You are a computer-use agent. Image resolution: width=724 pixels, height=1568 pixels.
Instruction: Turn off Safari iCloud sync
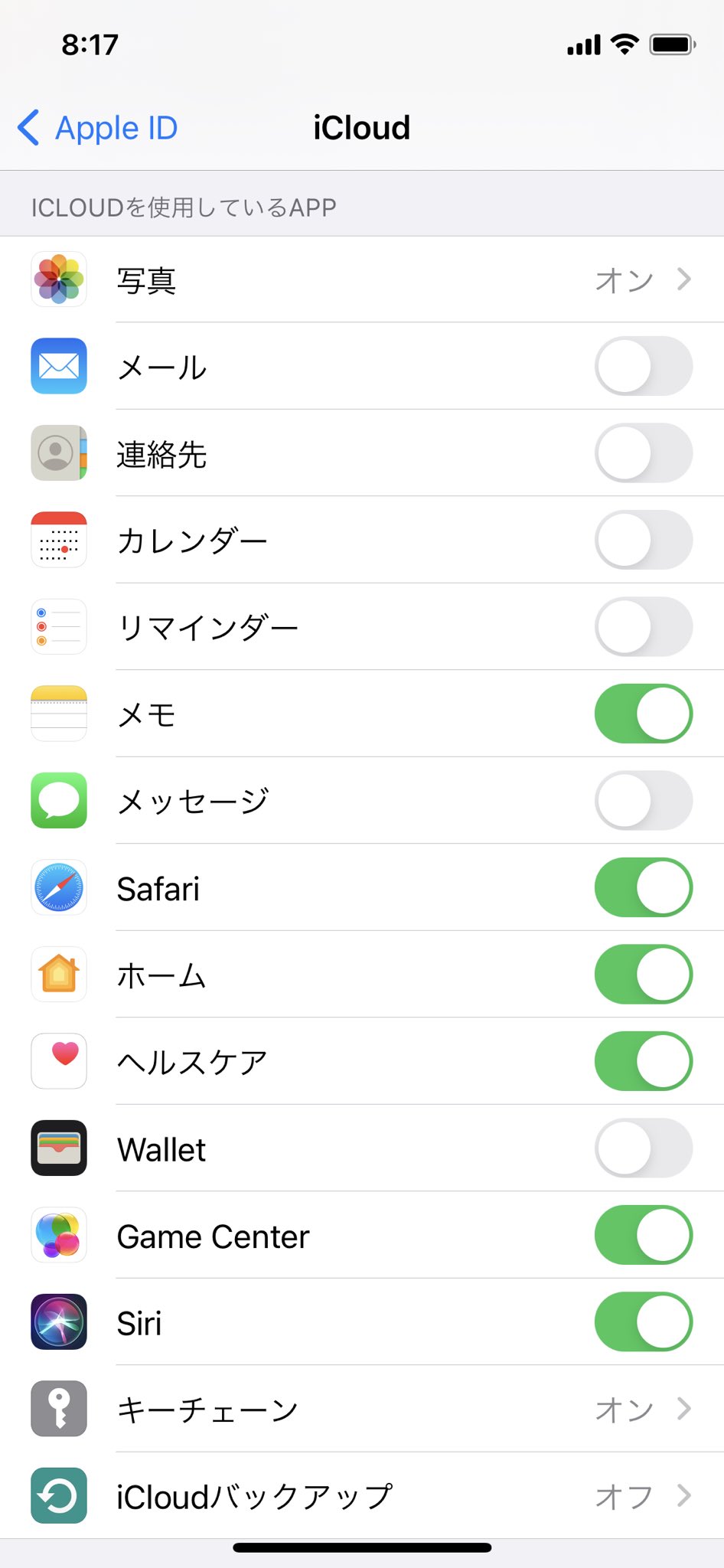[643, 887]
